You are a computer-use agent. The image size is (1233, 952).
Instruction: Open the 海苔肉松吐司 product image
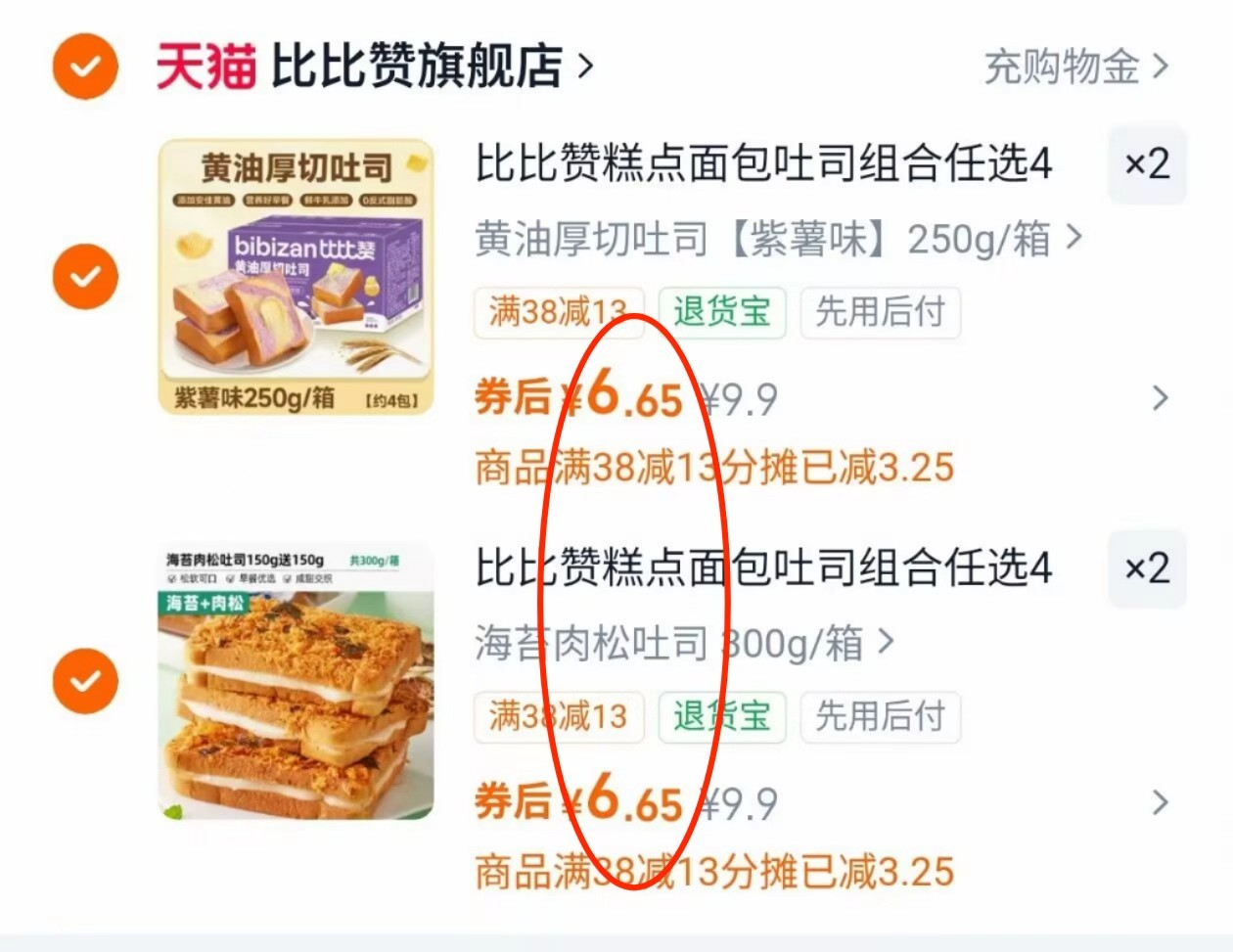pyautogui.click(x=296, y=681)
